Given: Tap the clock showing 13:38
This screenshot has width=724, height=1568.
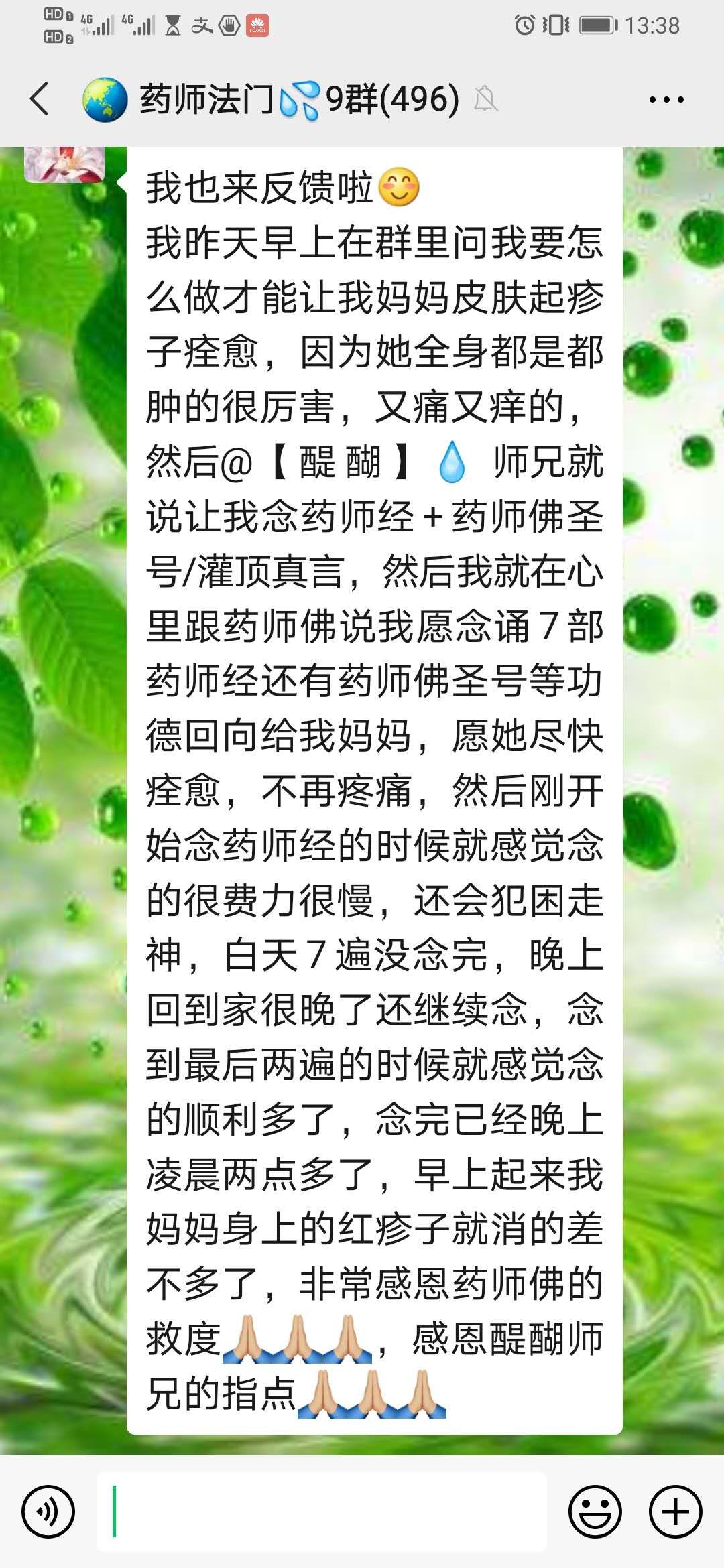Looking at the screenshot, I should point(654,23).
